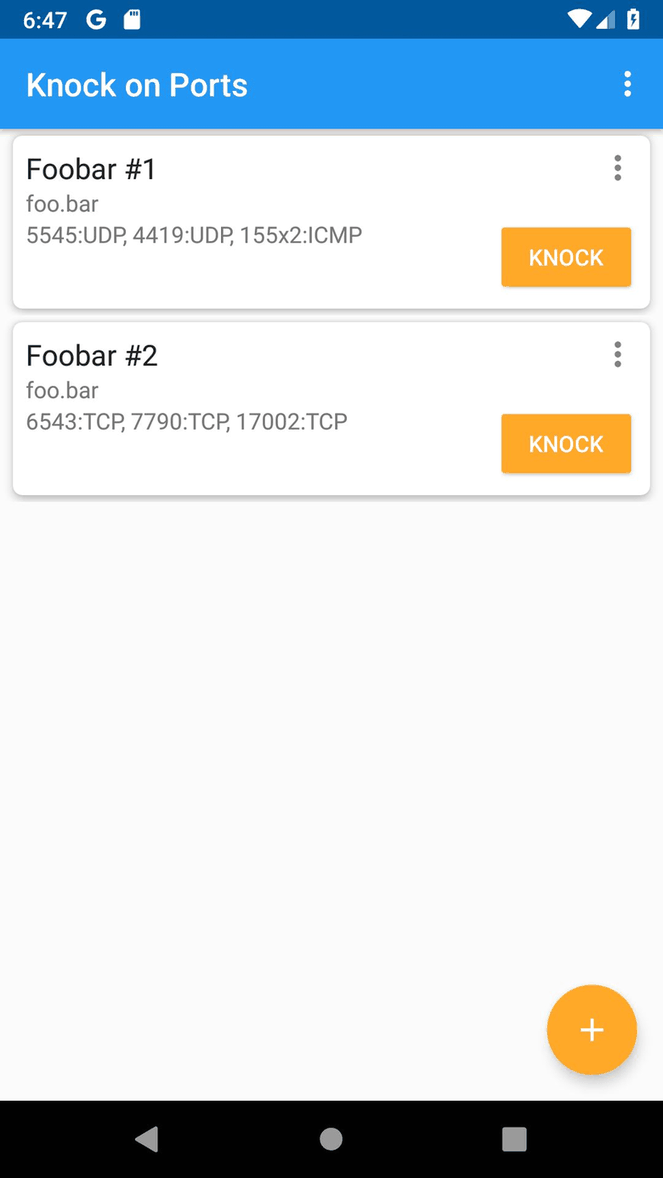Screen dimensions: 663x1178
Task: Open the app bar overflow menu
Action: 627,84
